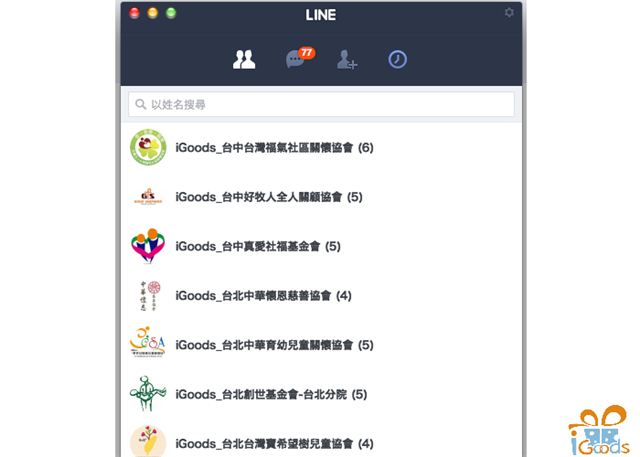Open group iGoods_台北台灣寶希望樹兒童協會
The image size is (640, 457).
pos(273,443)
